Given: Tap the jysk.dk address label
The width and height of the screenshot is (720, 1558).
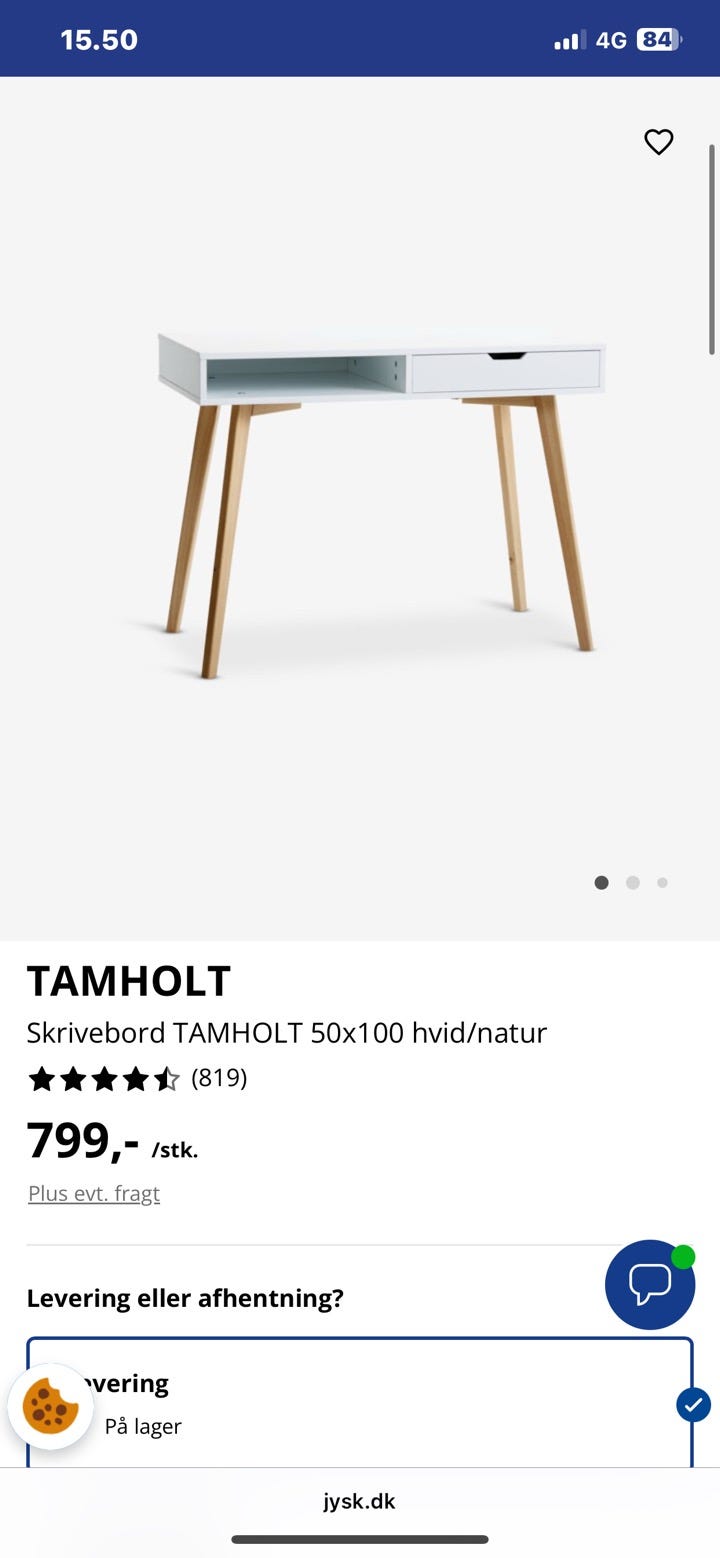Looking at the screenshot, I should point(360,1501).
